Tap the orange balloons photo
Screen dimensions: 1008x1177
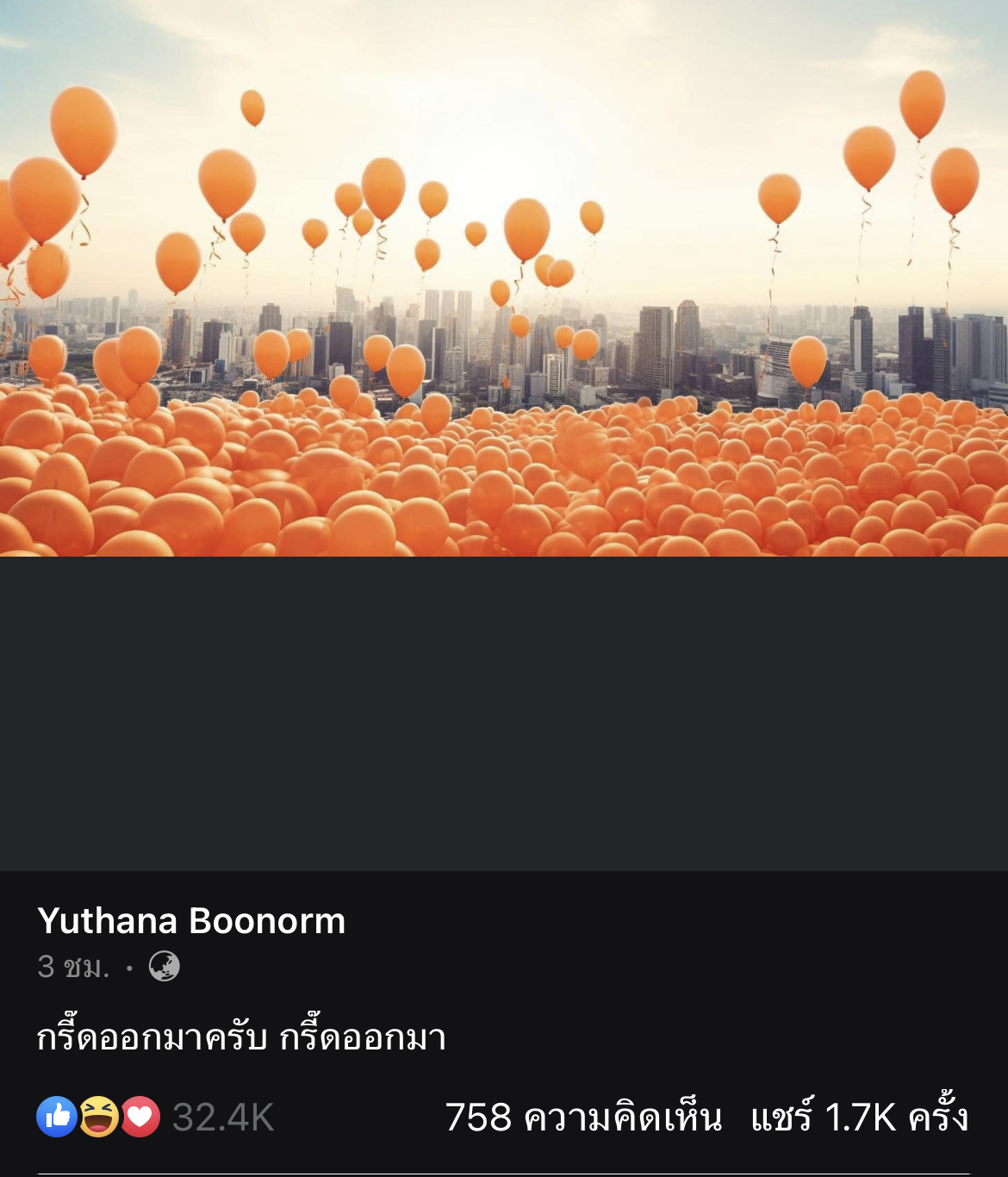coord(504,278)
